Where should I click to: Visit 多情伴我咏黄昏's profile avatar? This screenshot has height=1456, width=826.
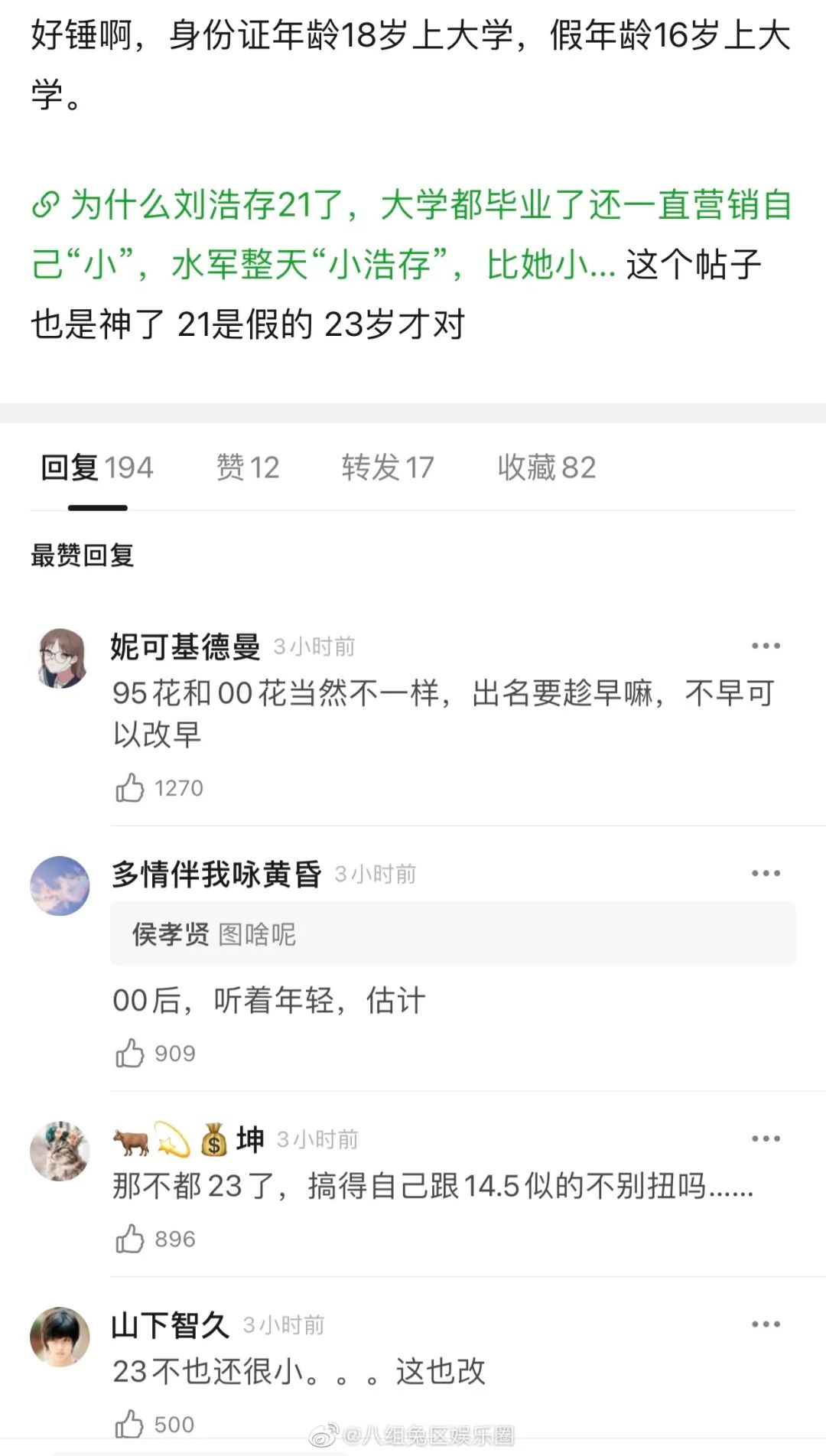coord(60,885)
